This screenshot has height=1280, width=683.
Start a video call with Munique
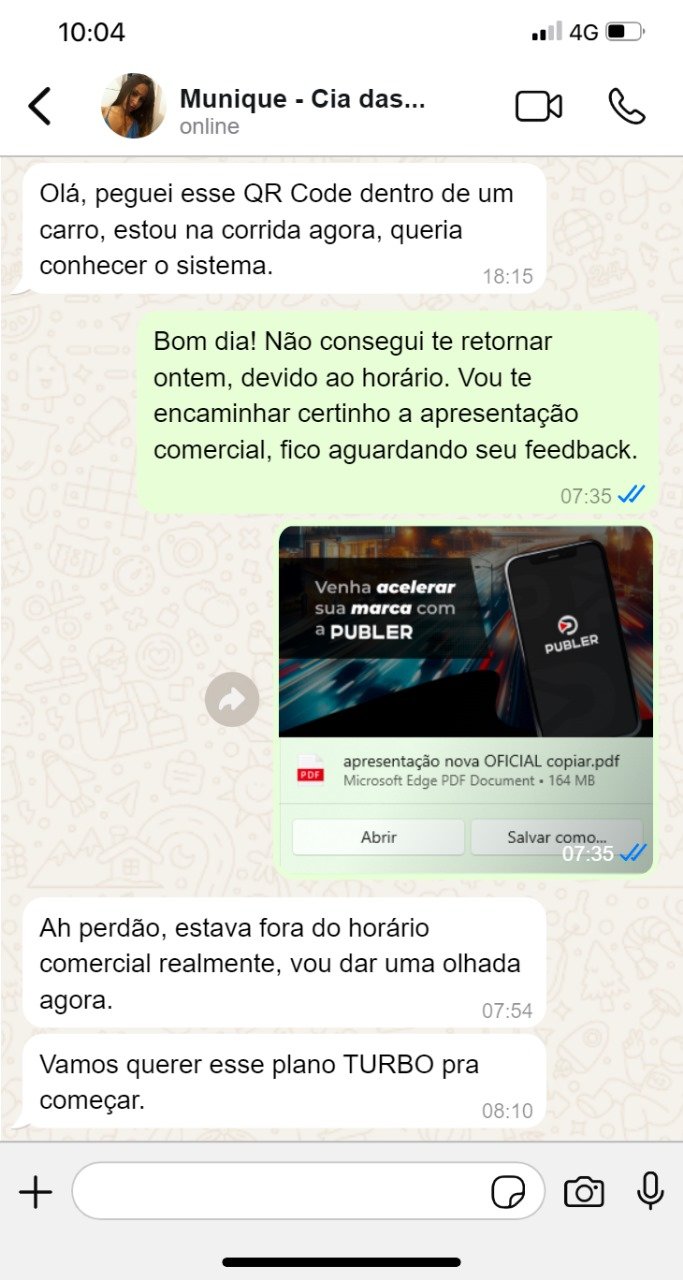coord(538,106)
